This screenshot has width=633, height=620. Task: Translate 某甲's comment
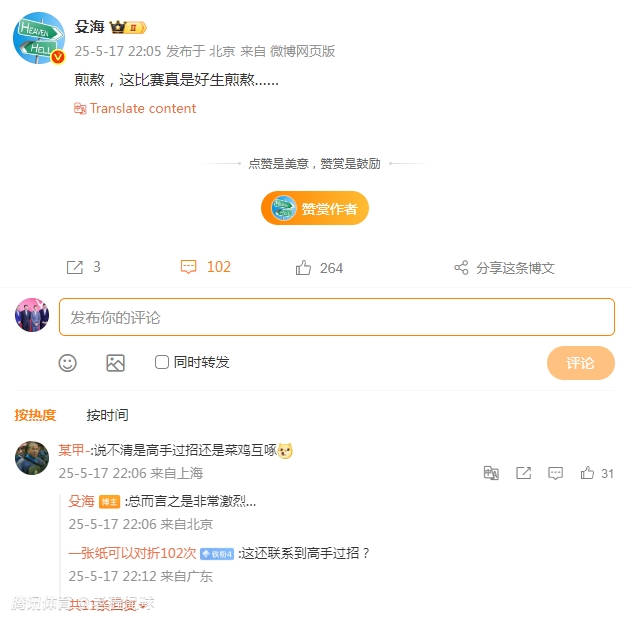tap(491, 473)
